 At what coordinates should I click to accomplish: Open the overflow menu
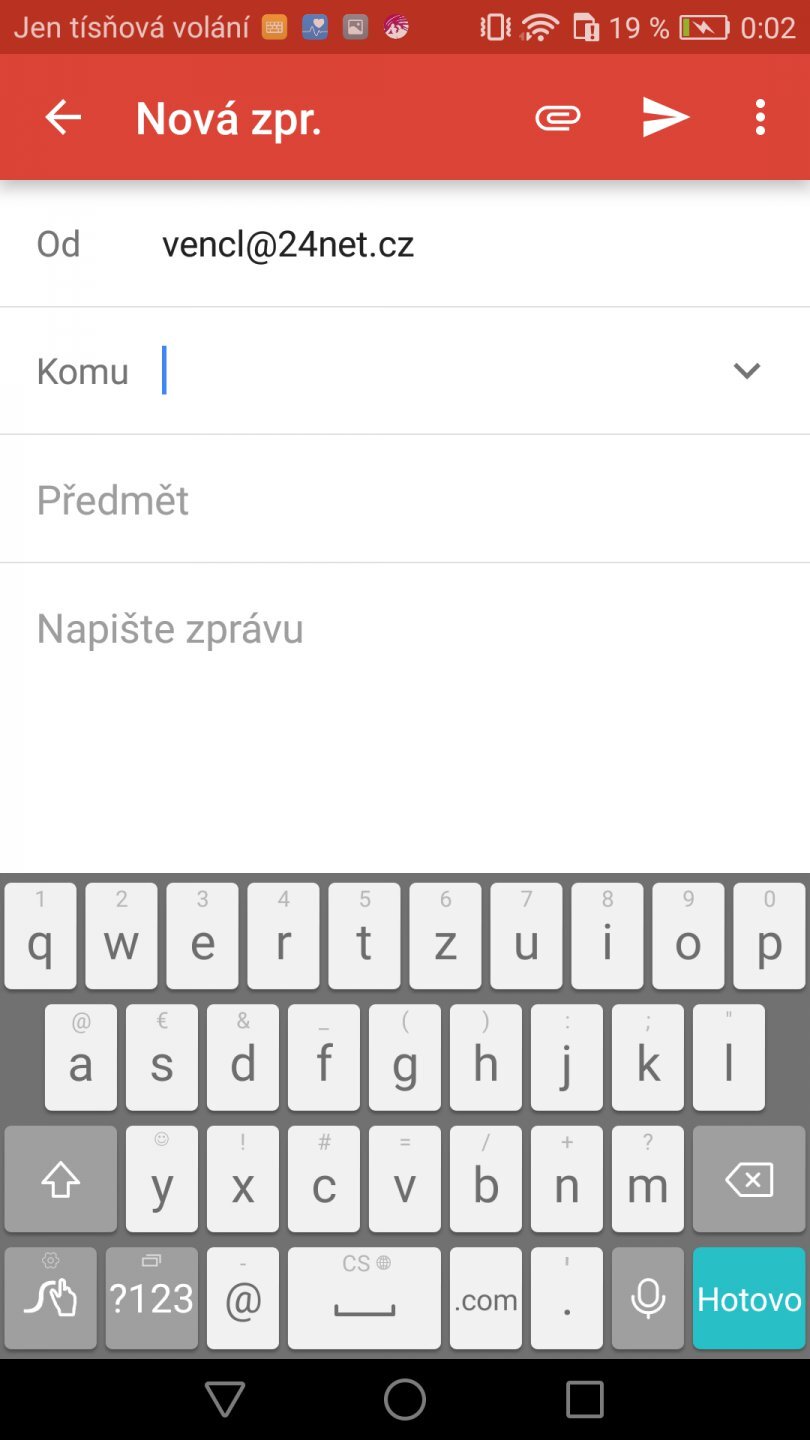(x=760, y=118)
